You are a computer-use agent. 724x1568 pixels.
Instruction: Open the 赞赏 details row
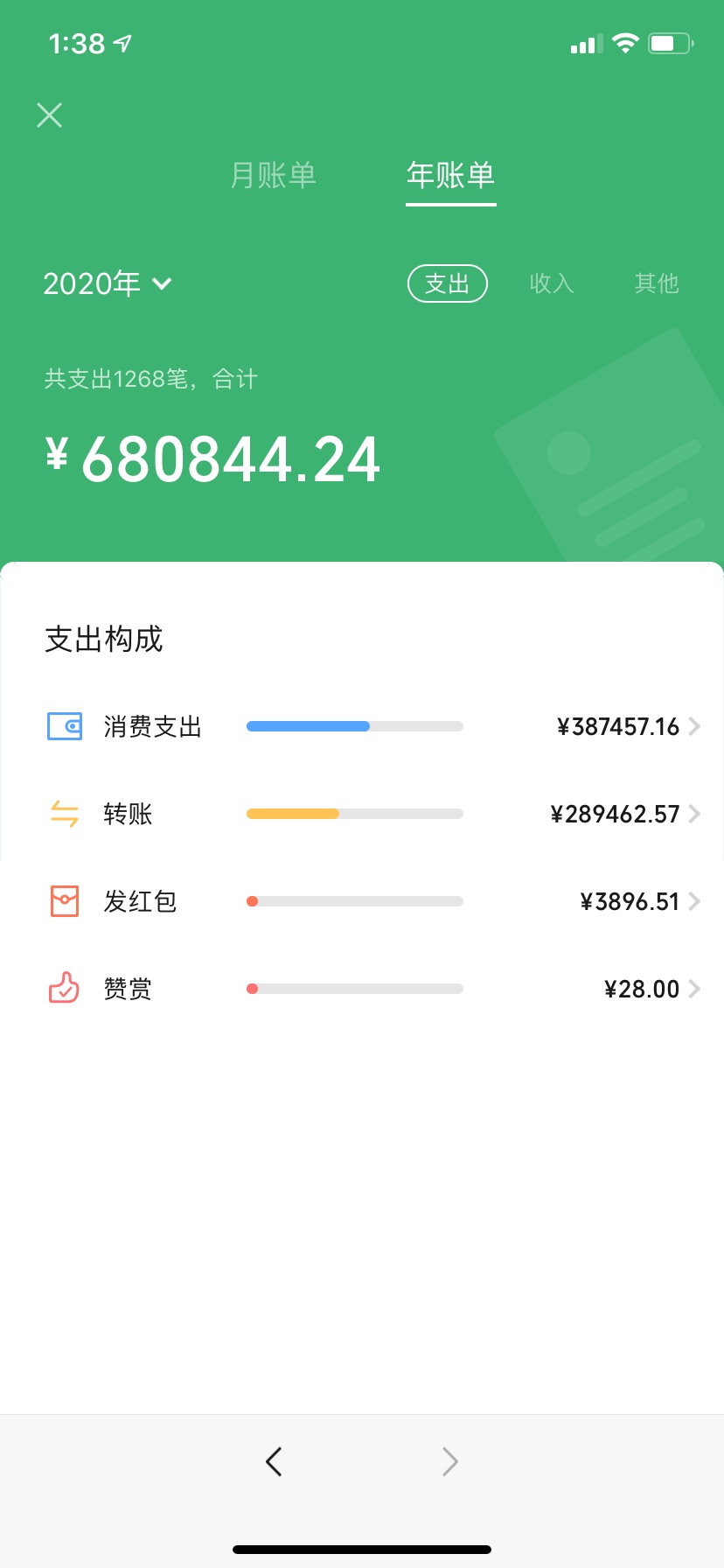click(362, 989)
